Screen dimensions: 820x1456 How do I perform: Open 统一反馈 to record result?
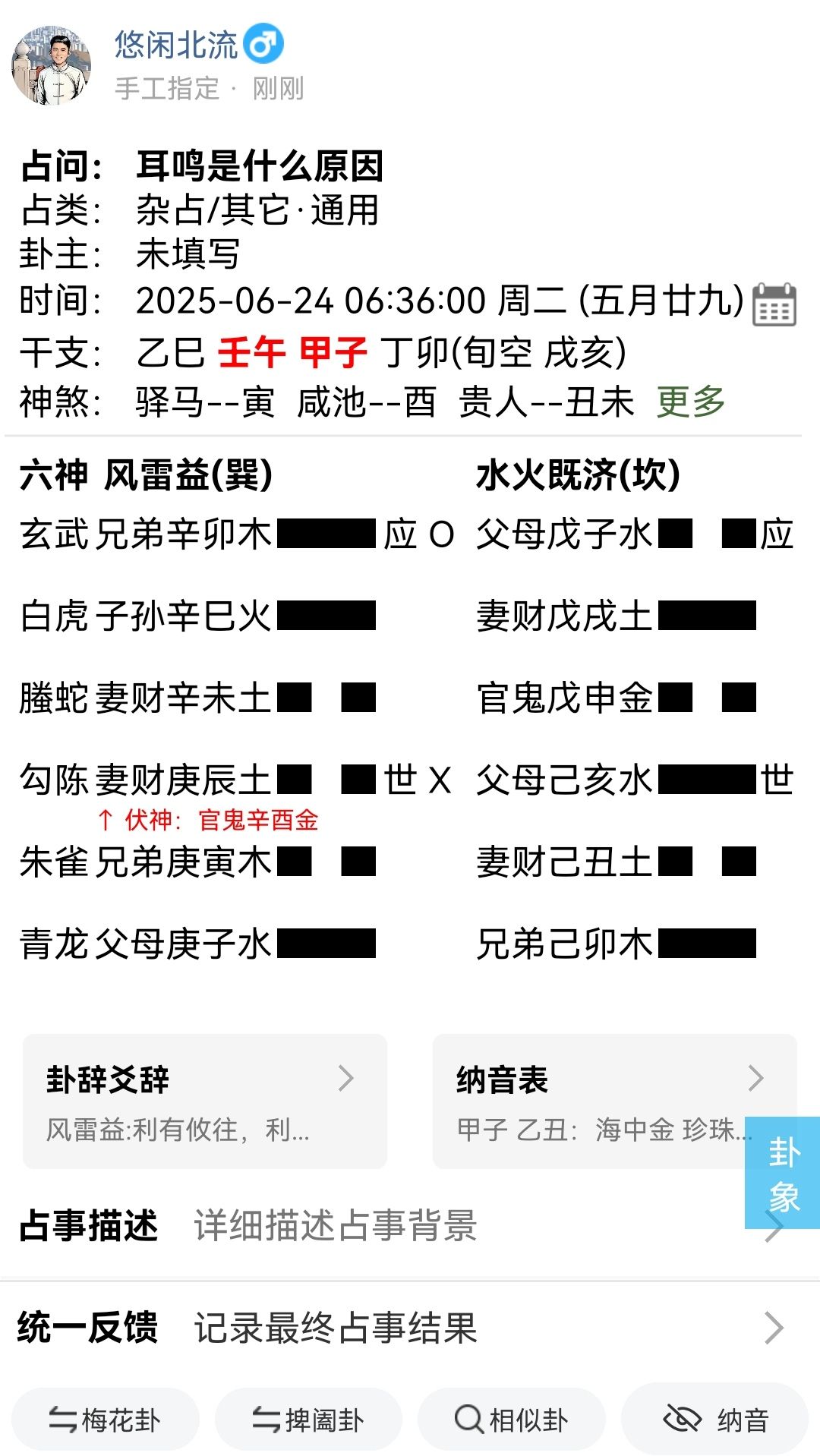tap(395, 1328)
